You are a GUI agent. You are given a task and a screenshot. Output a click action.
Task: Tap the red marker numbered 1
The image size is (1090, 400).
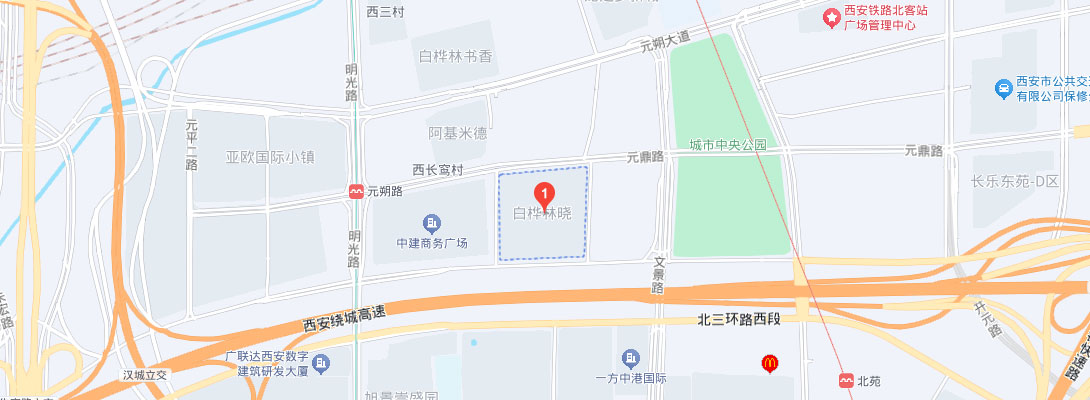coord(543,194)
